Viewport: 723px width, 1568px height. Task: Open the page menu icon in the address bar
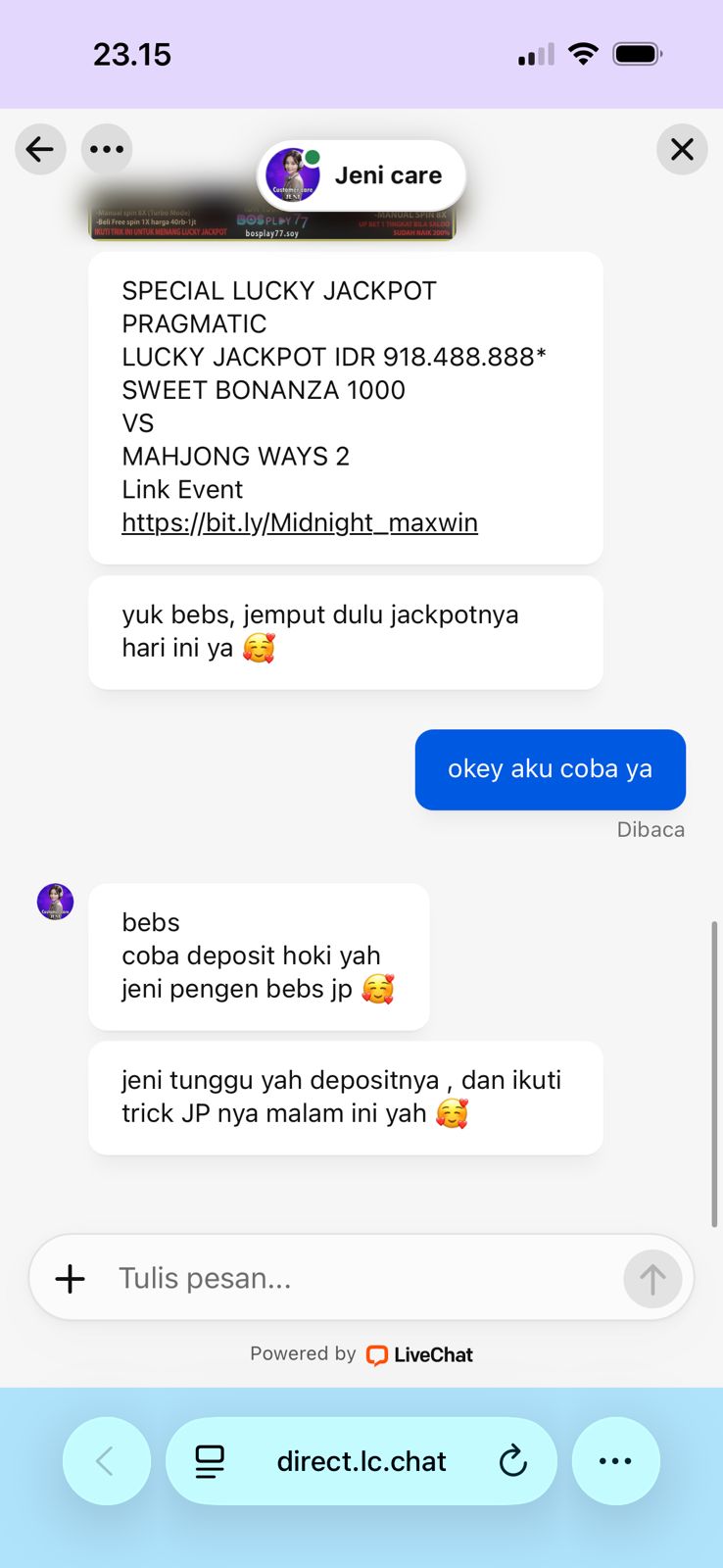pos(210,1461)
